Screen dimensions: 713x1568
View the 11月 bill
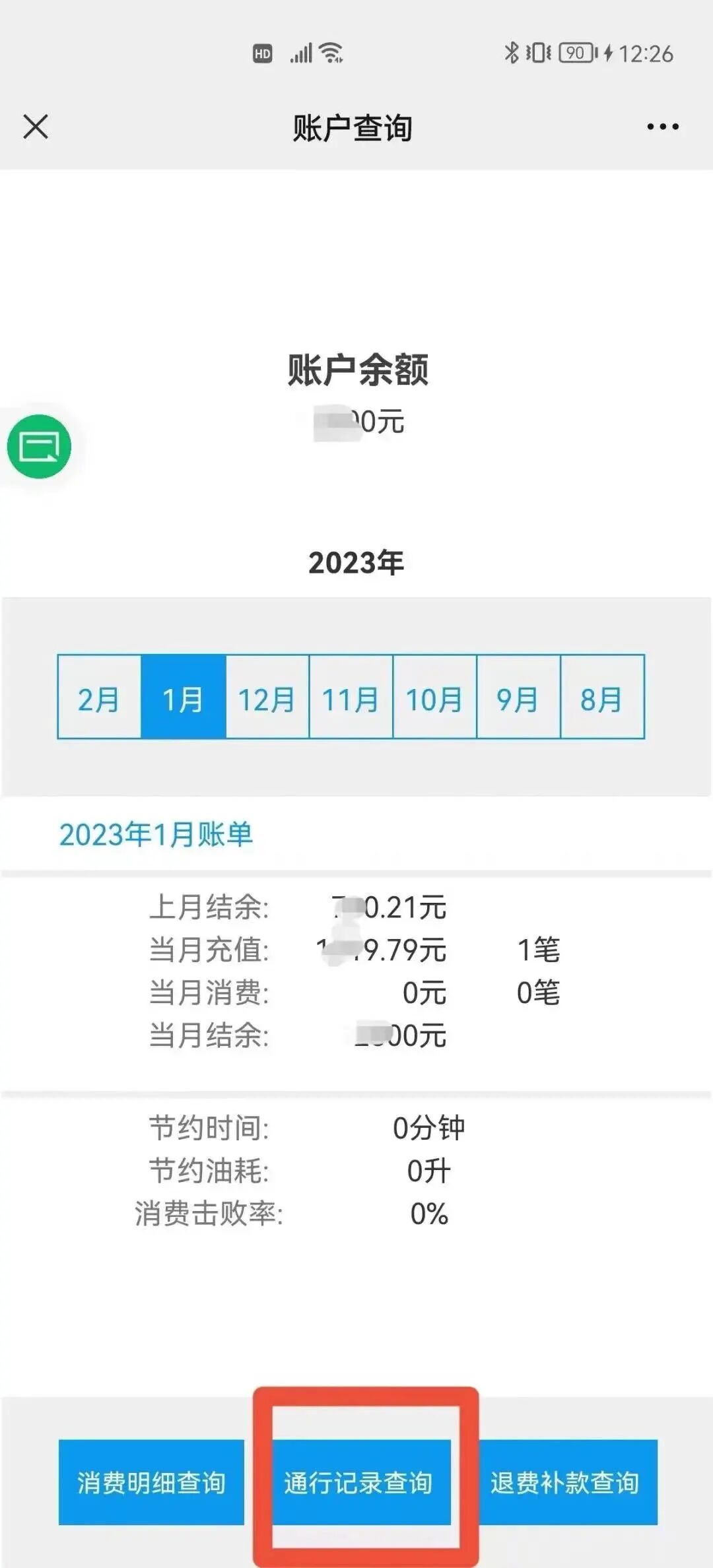(351, 697)
